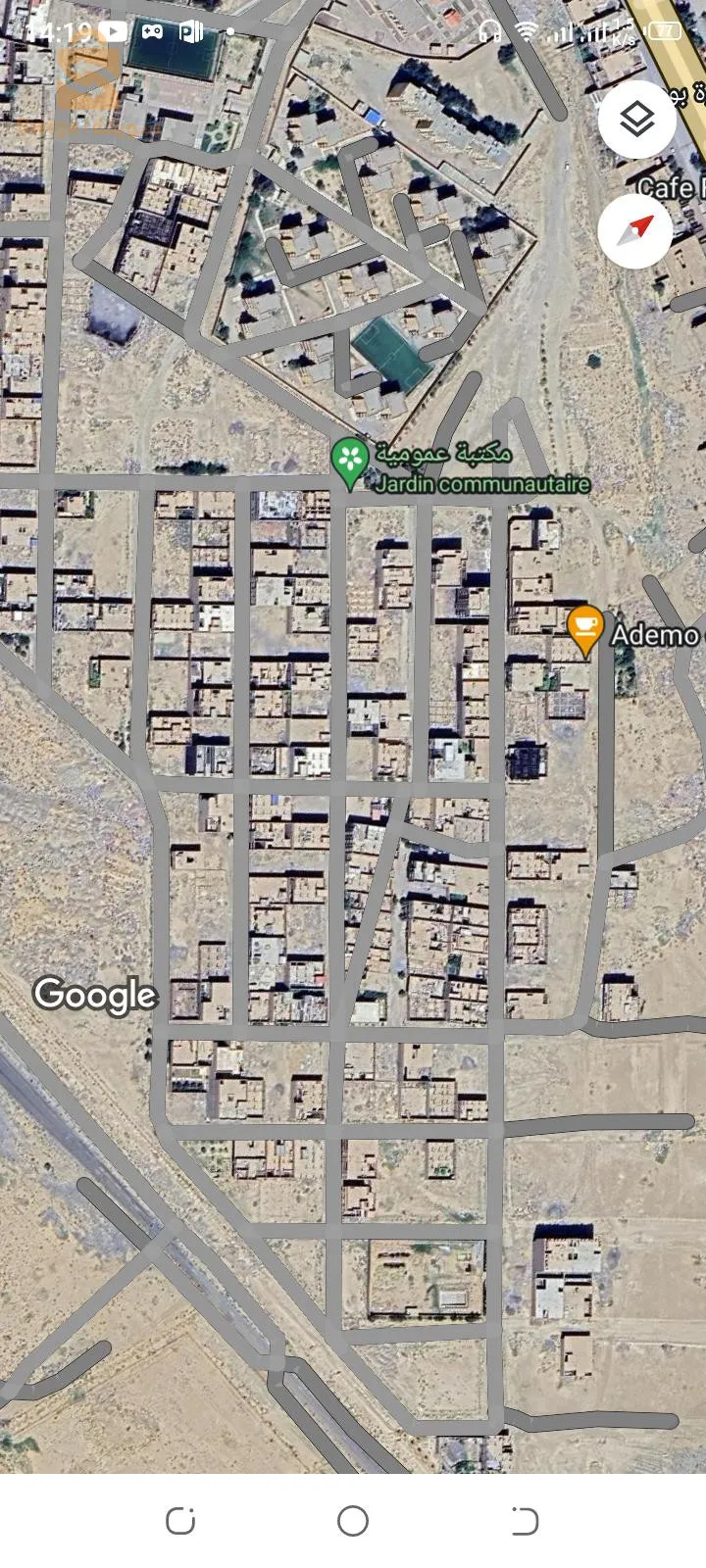706x1568 pixels.
Task: Tap the compass to reorient the map
Action: point(637,230)
